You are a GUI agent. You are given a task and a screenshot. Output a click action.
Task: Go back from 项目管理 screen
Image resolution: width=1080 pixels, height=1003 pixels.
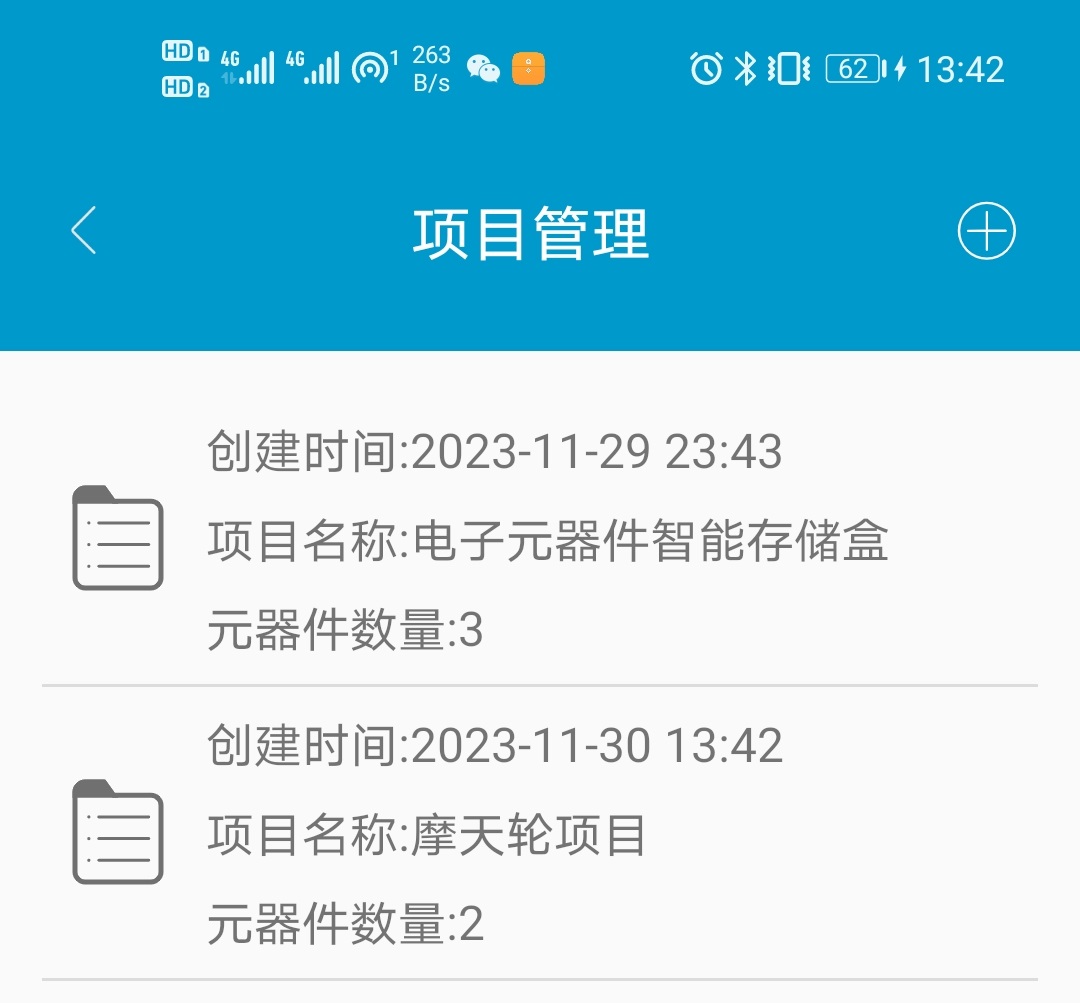(84, 231)
